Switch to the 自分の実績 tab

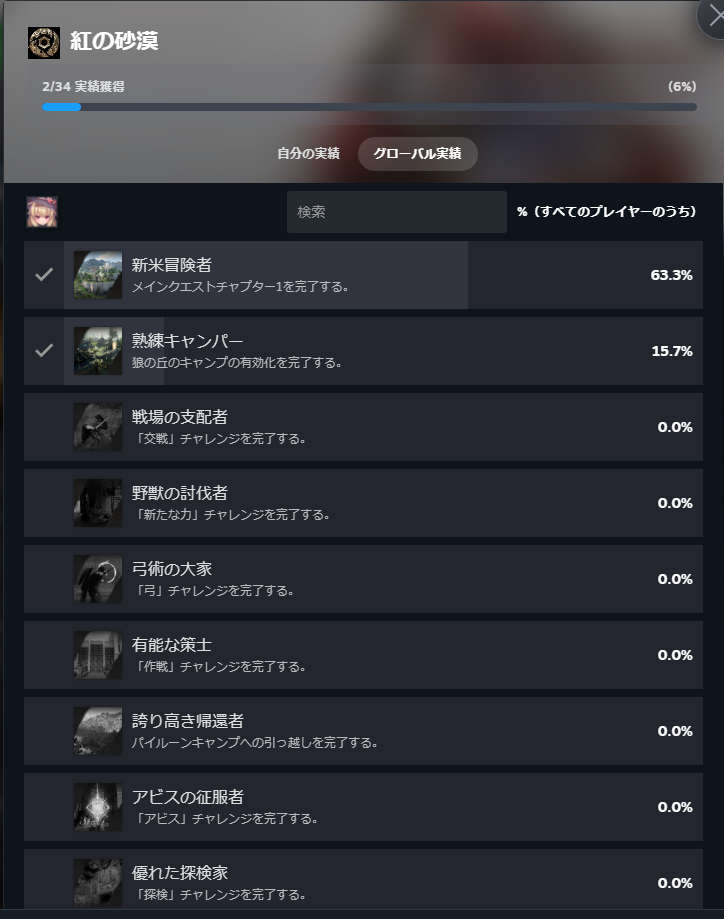click(x=308, y=154)
